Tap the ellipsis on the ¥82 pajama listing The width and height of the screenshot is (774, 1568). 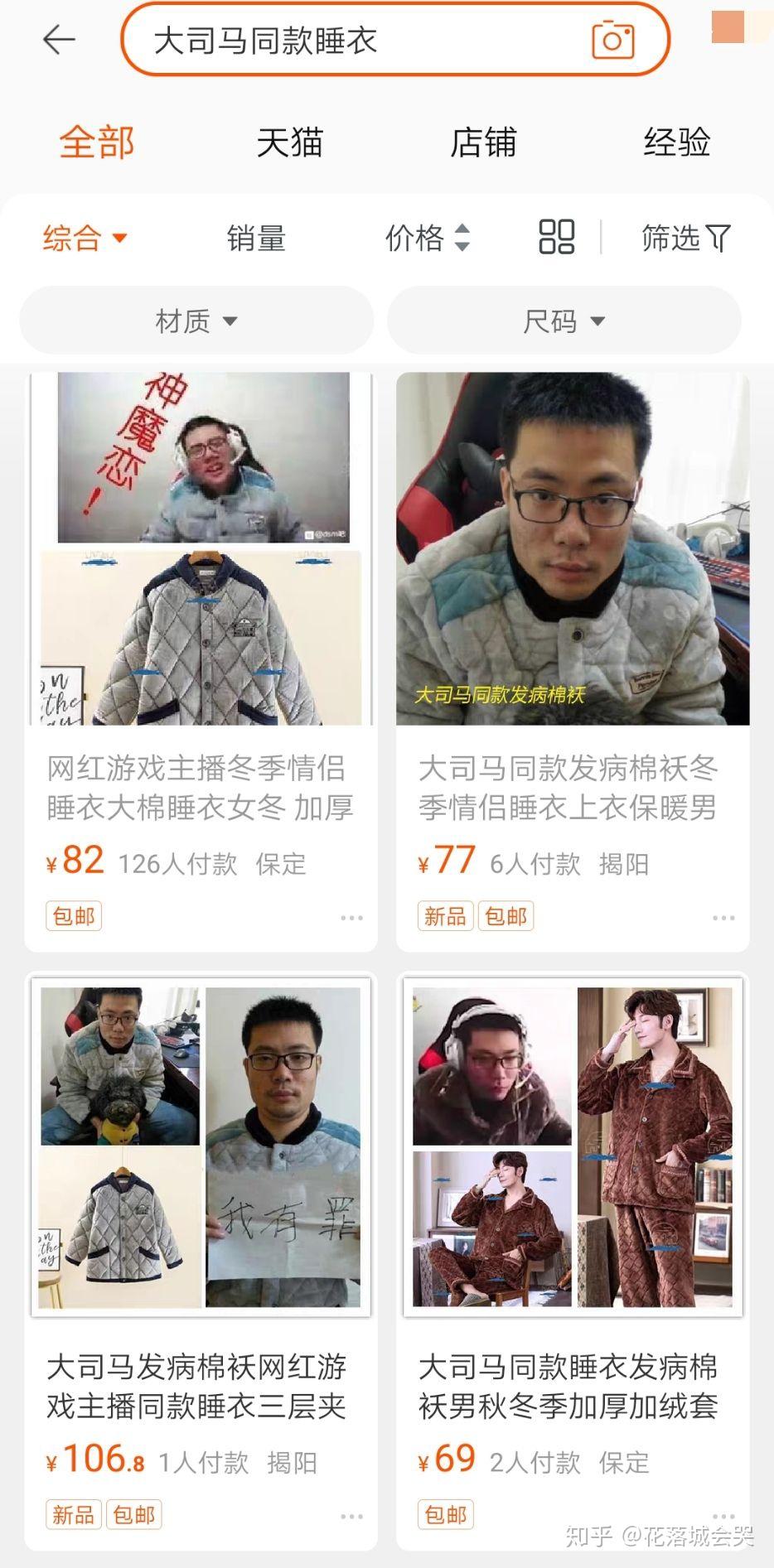[352, 917]
